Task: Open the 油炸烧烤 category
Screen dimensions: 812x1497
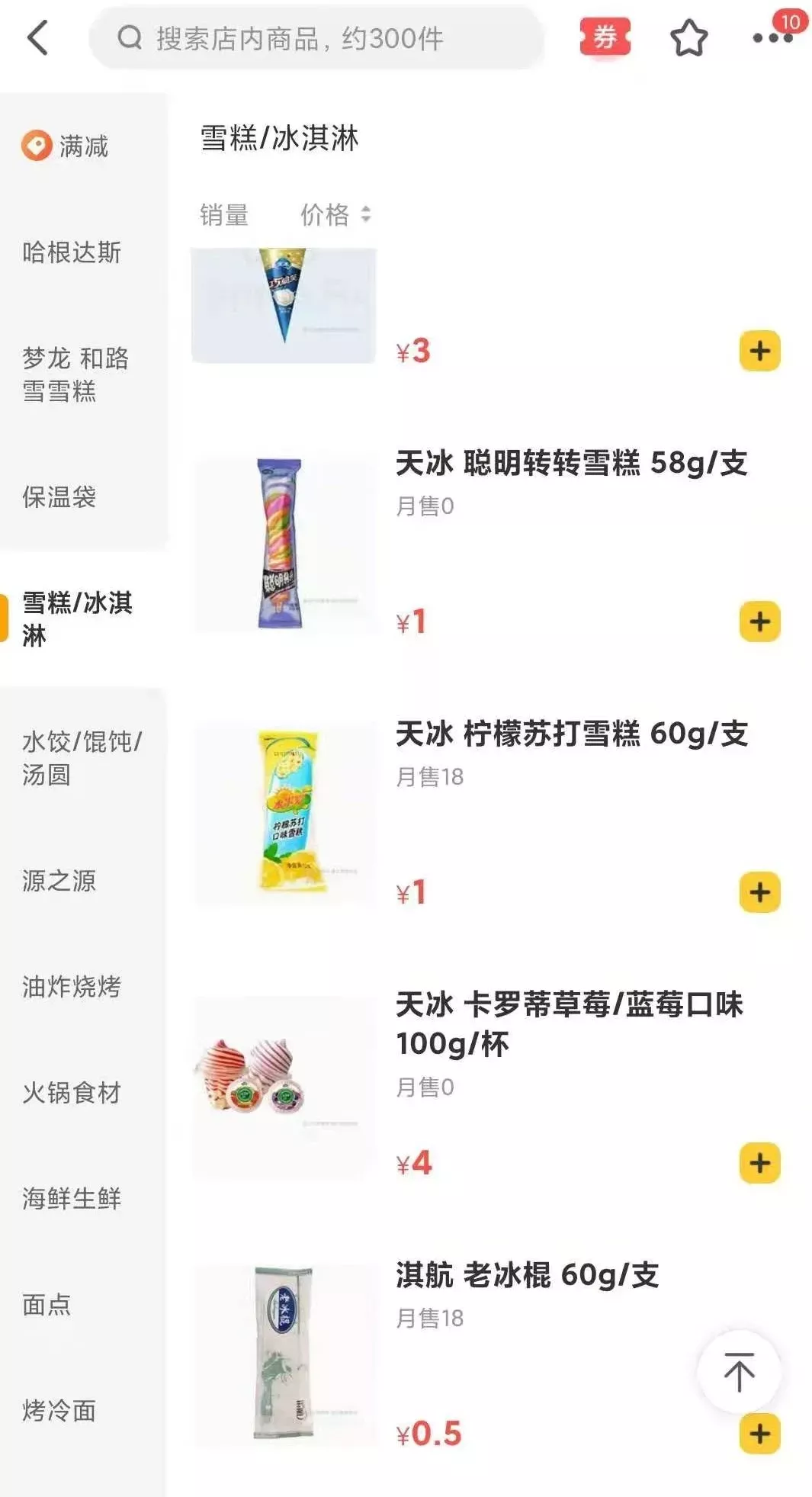Action: [x=72, y=986]
